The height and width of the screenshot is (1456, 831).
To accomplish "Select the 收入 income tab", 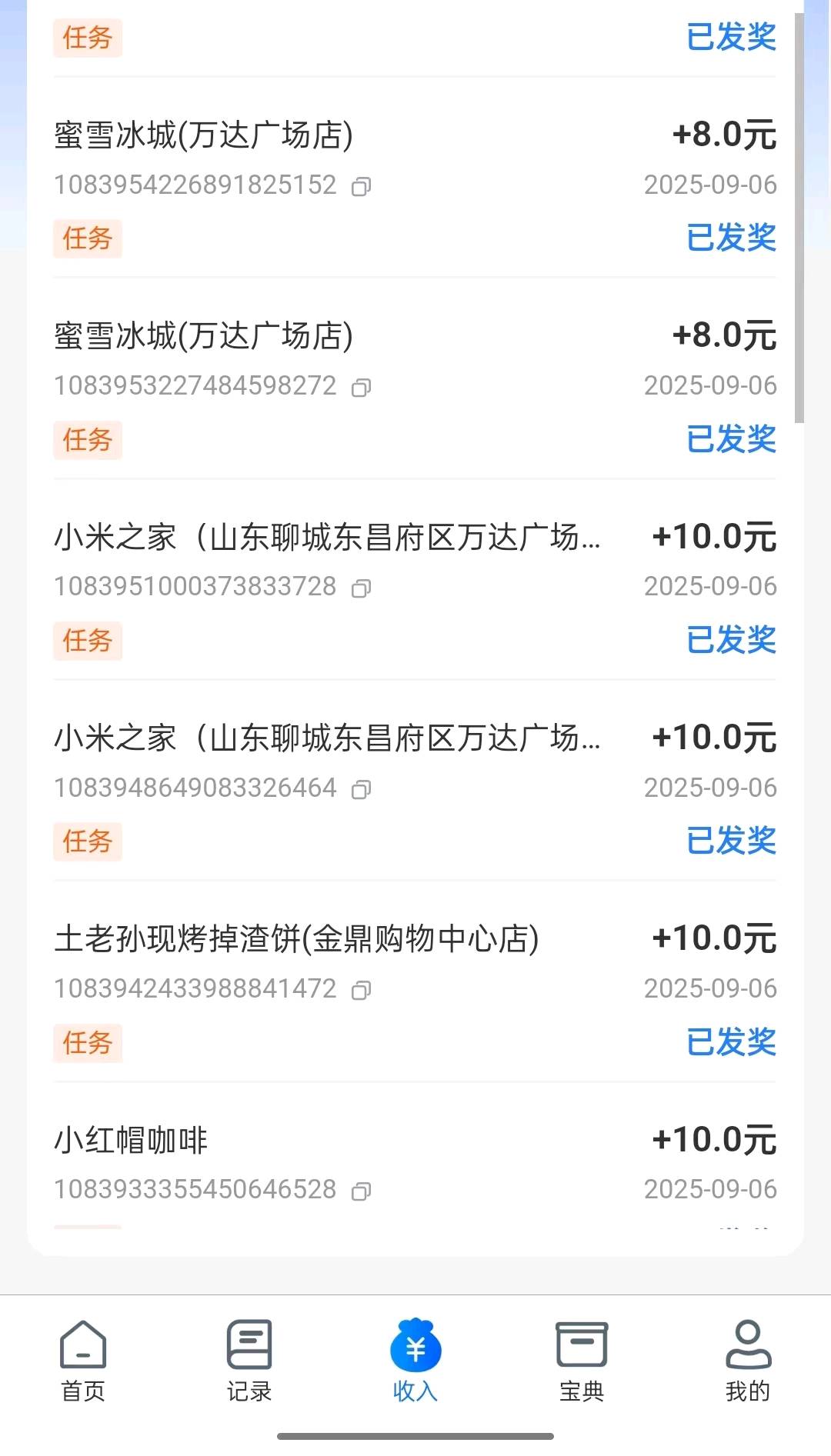I will (415, 1361).
